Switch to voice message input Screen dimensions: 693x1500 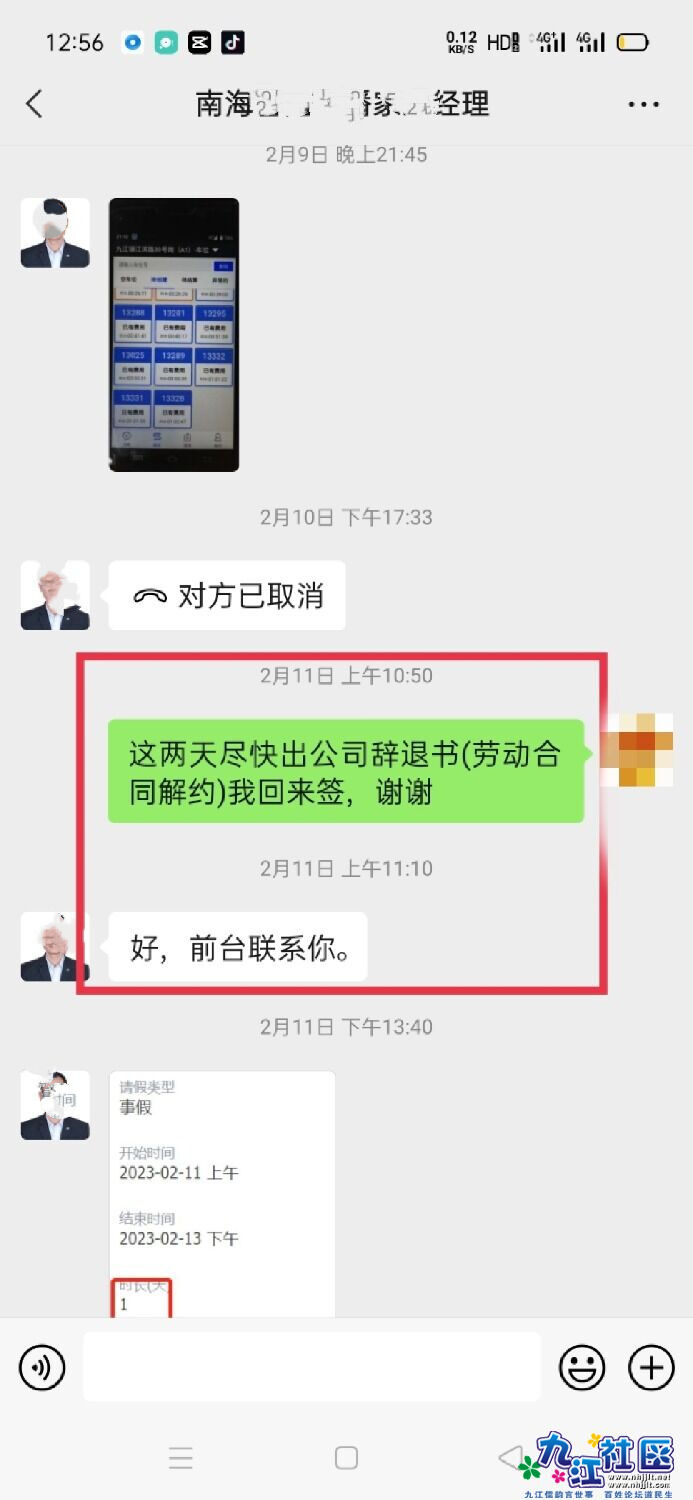[42, 1366]
